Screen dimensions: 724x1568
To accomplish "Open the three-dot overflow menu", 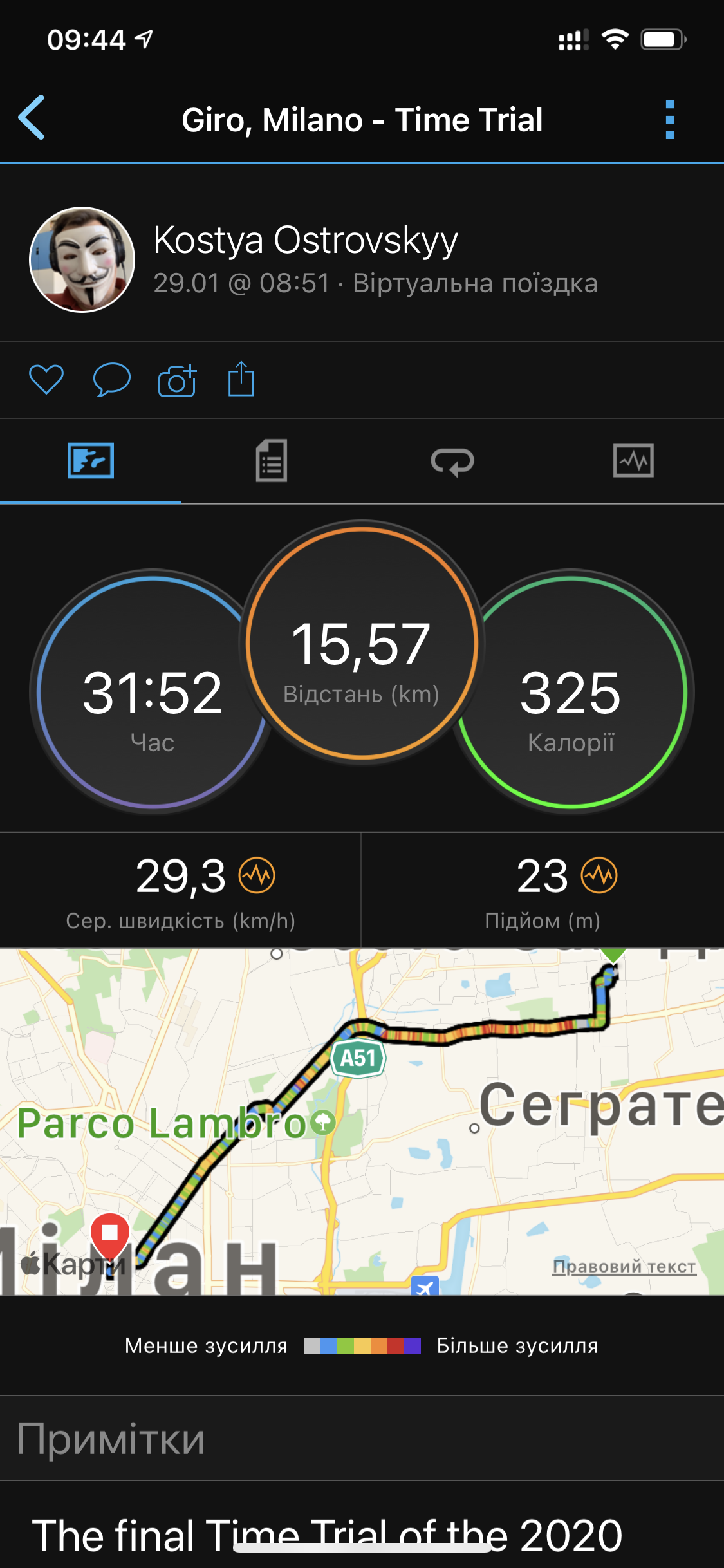I will coord(669,120).
